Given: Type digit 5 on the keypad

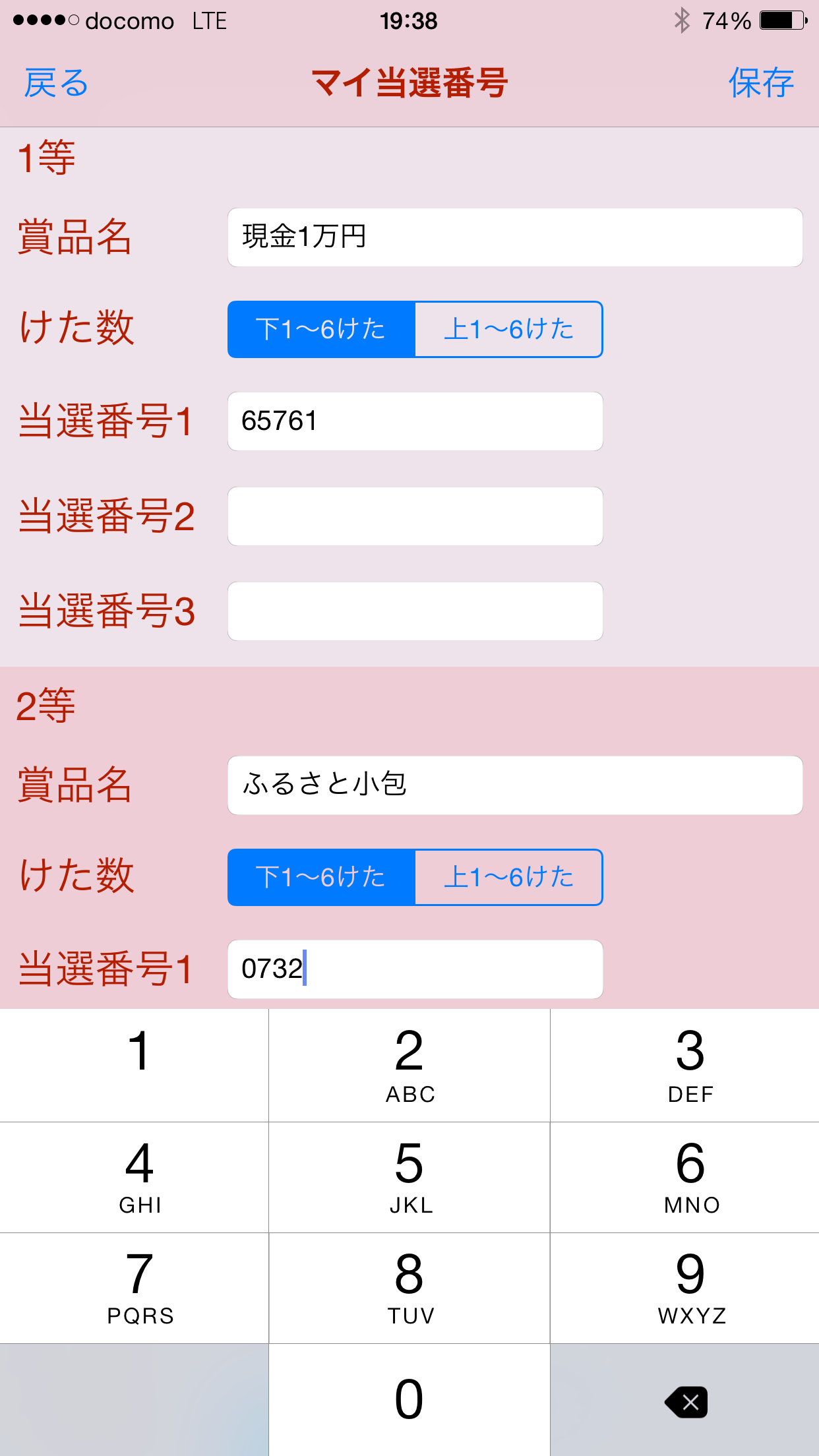Looking at the screenshot, I should coord(409,1177).
